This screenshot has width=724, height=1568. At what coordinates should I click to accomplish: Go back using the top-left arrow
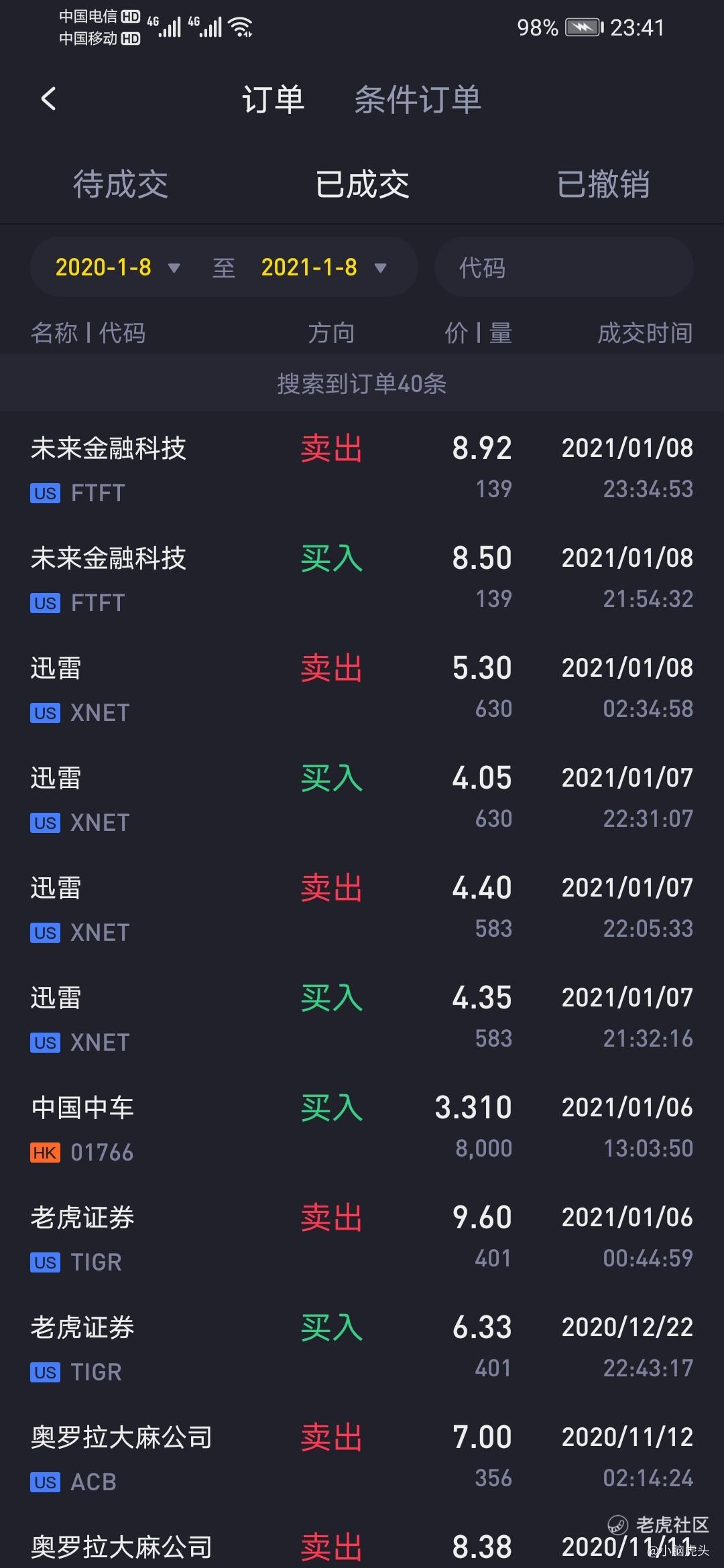tap(48, 99)
